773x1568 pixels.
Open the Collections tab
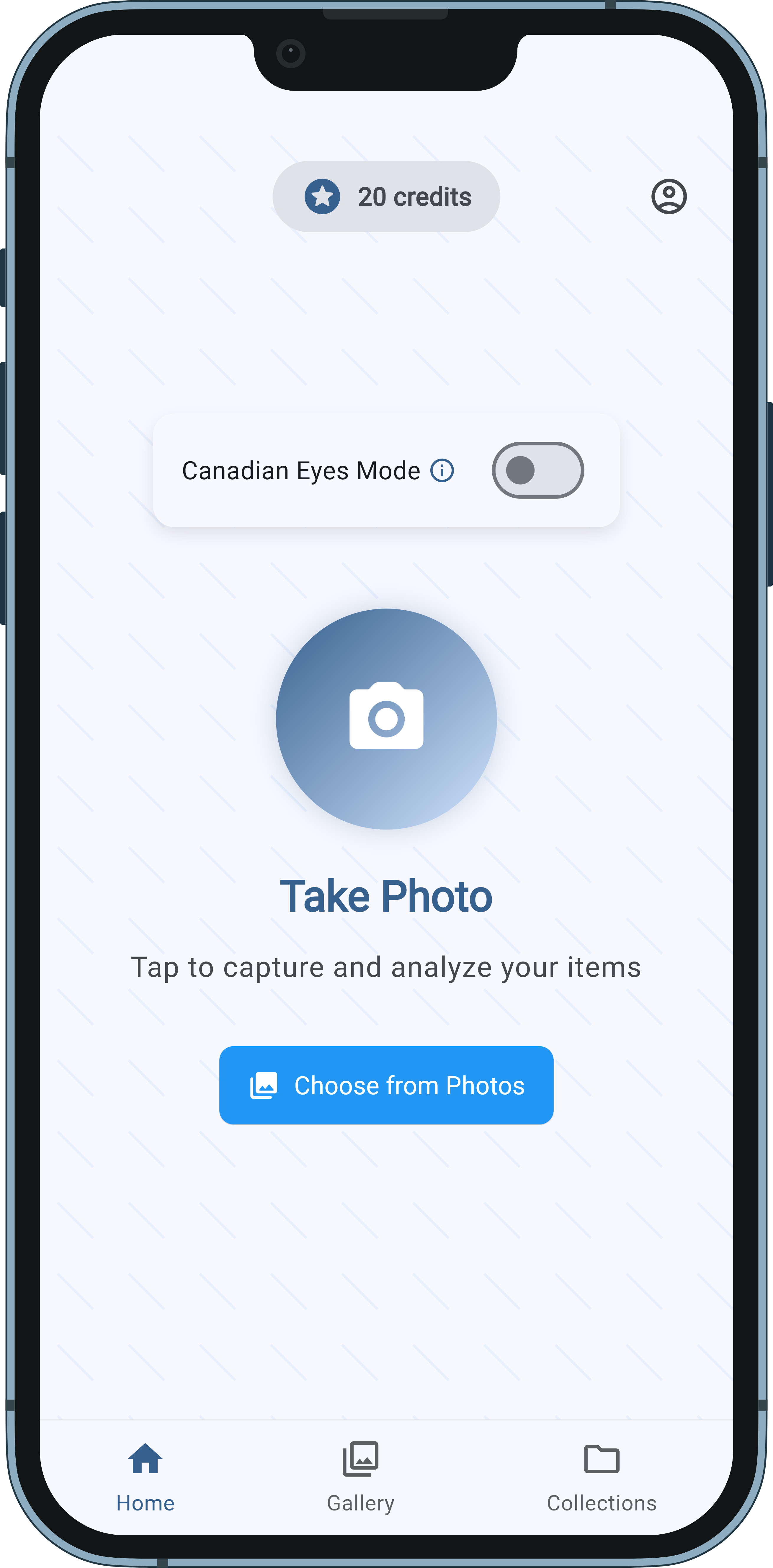point(601,1476)
